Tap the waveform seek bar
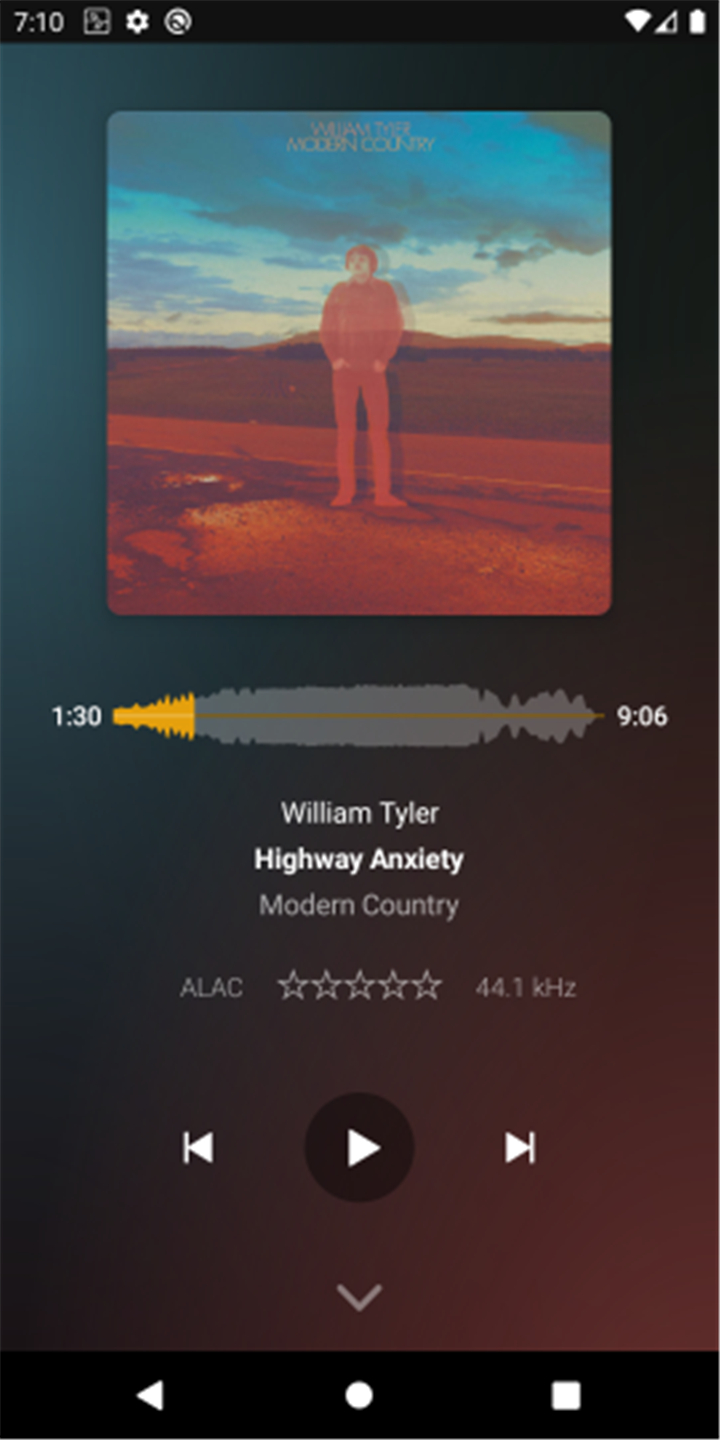720x1440 pixels. (x=359, y=716)
